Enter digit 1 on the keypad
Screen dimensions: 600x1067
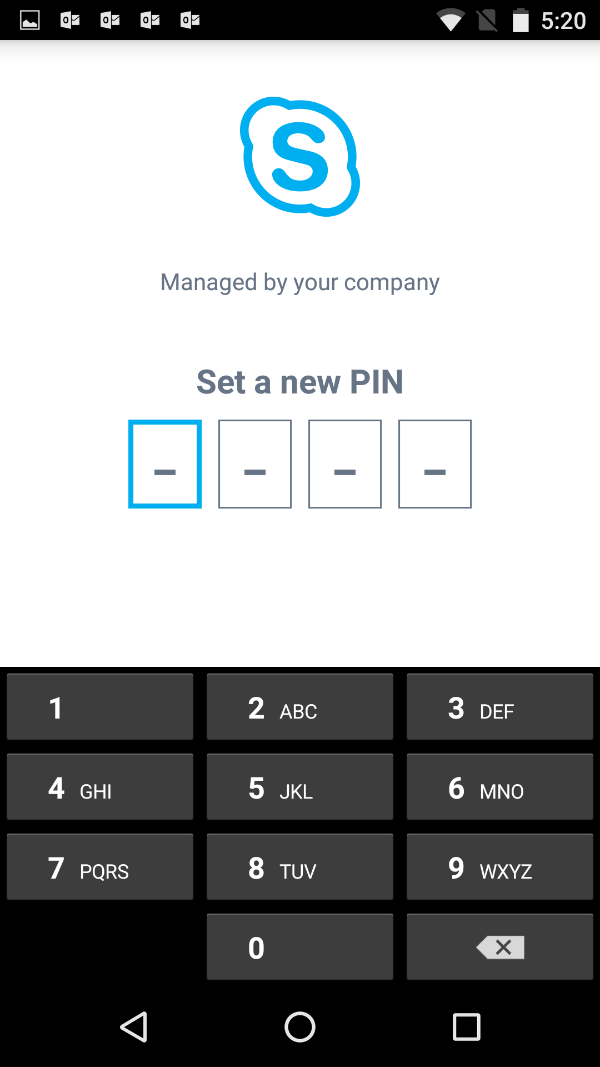coord(100,707)
